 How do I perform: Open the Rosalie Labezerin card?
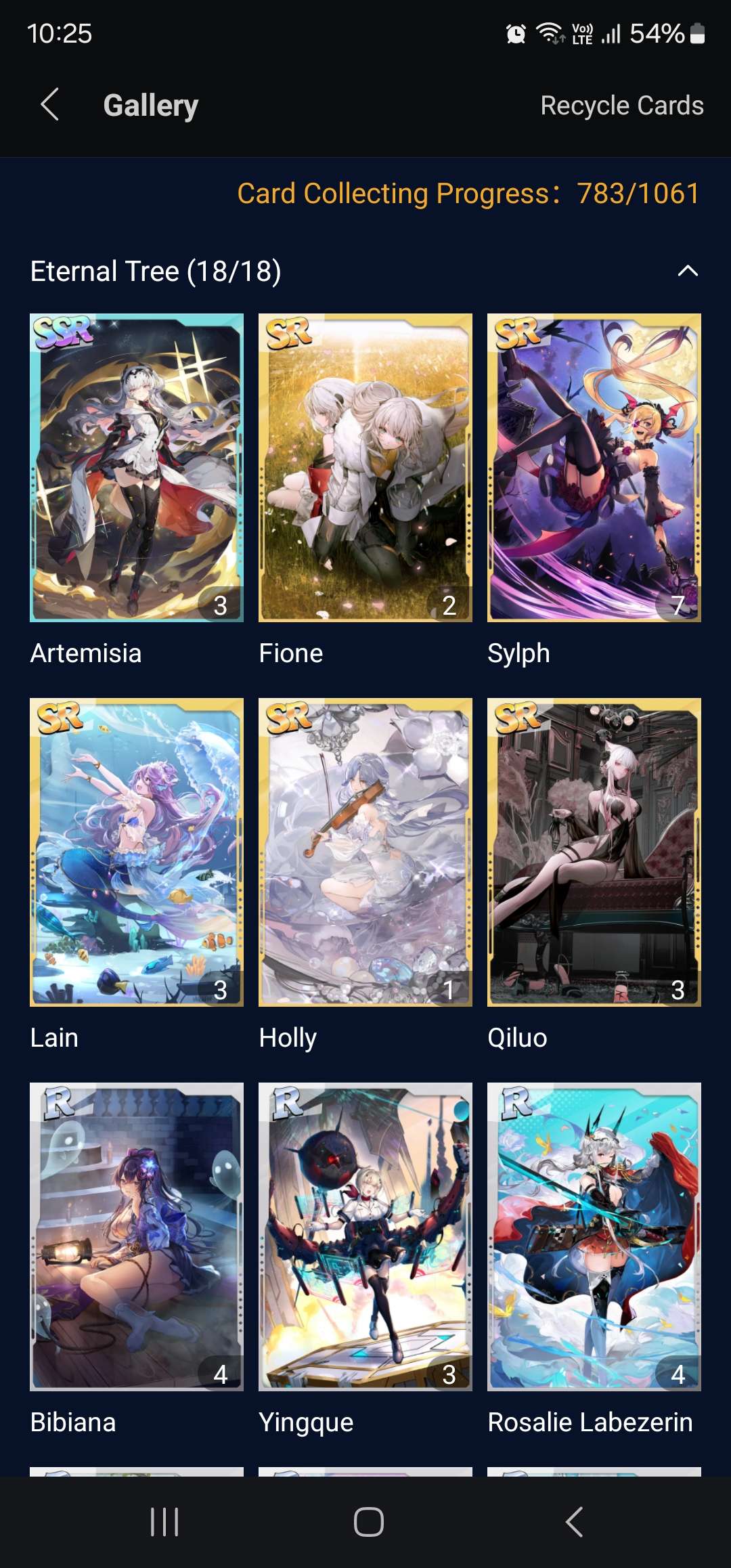click(x=594, y=1236)
